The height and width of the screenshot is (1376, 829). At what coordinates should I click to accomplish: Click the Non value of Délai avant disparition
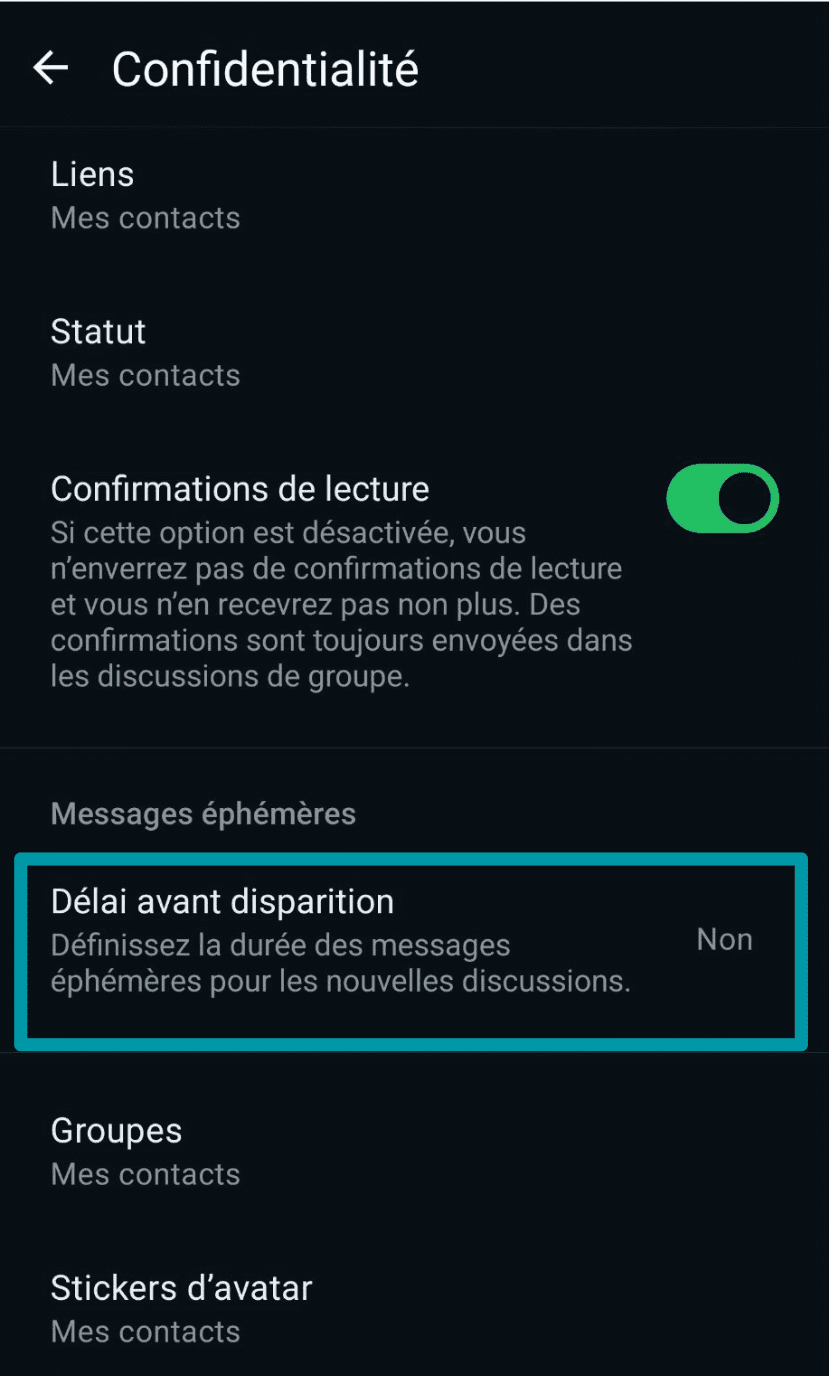pyautogui.click(x=724, y=940)
